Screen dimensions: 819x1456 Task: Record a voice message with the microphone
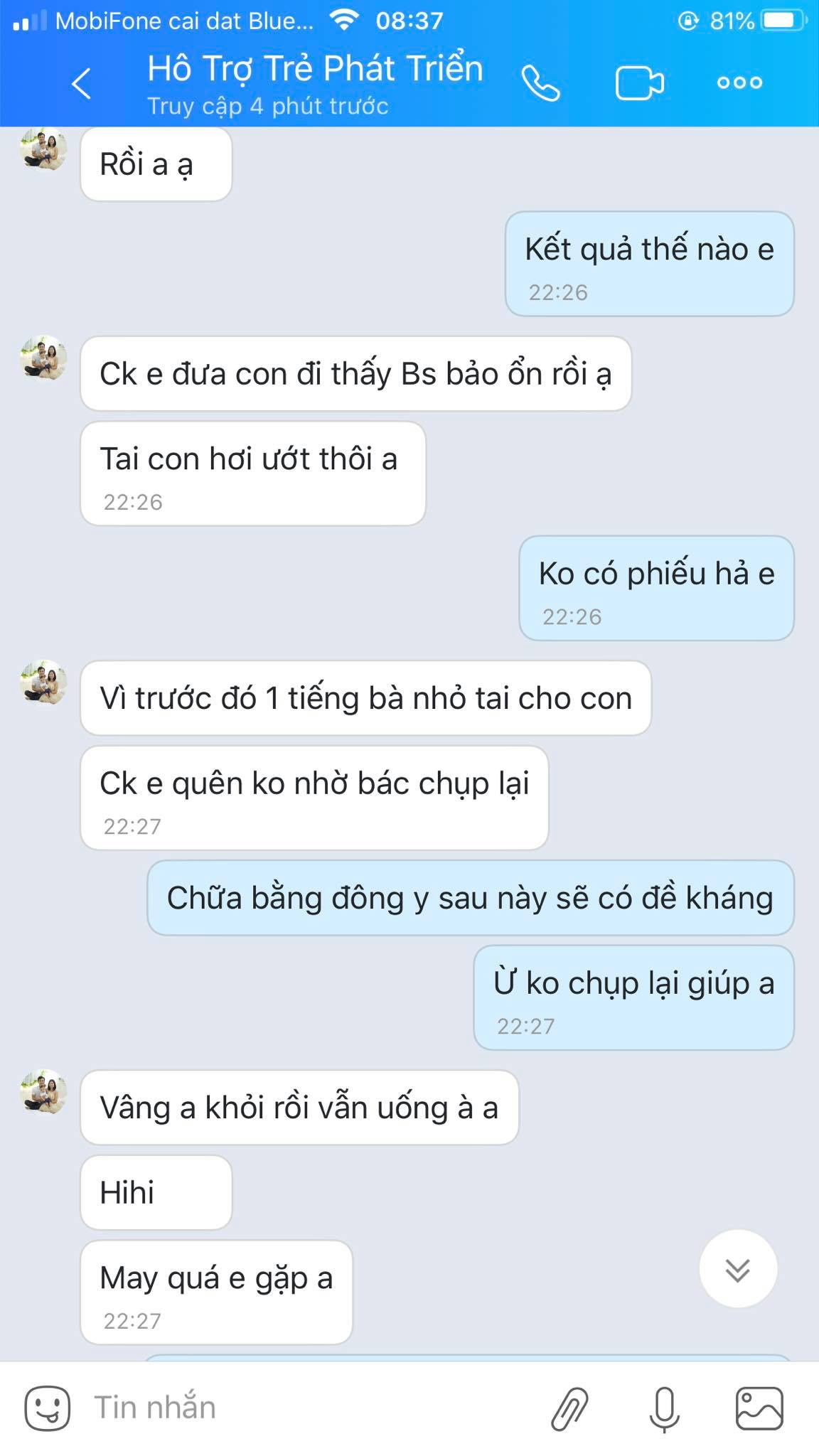coord(664,1408)
